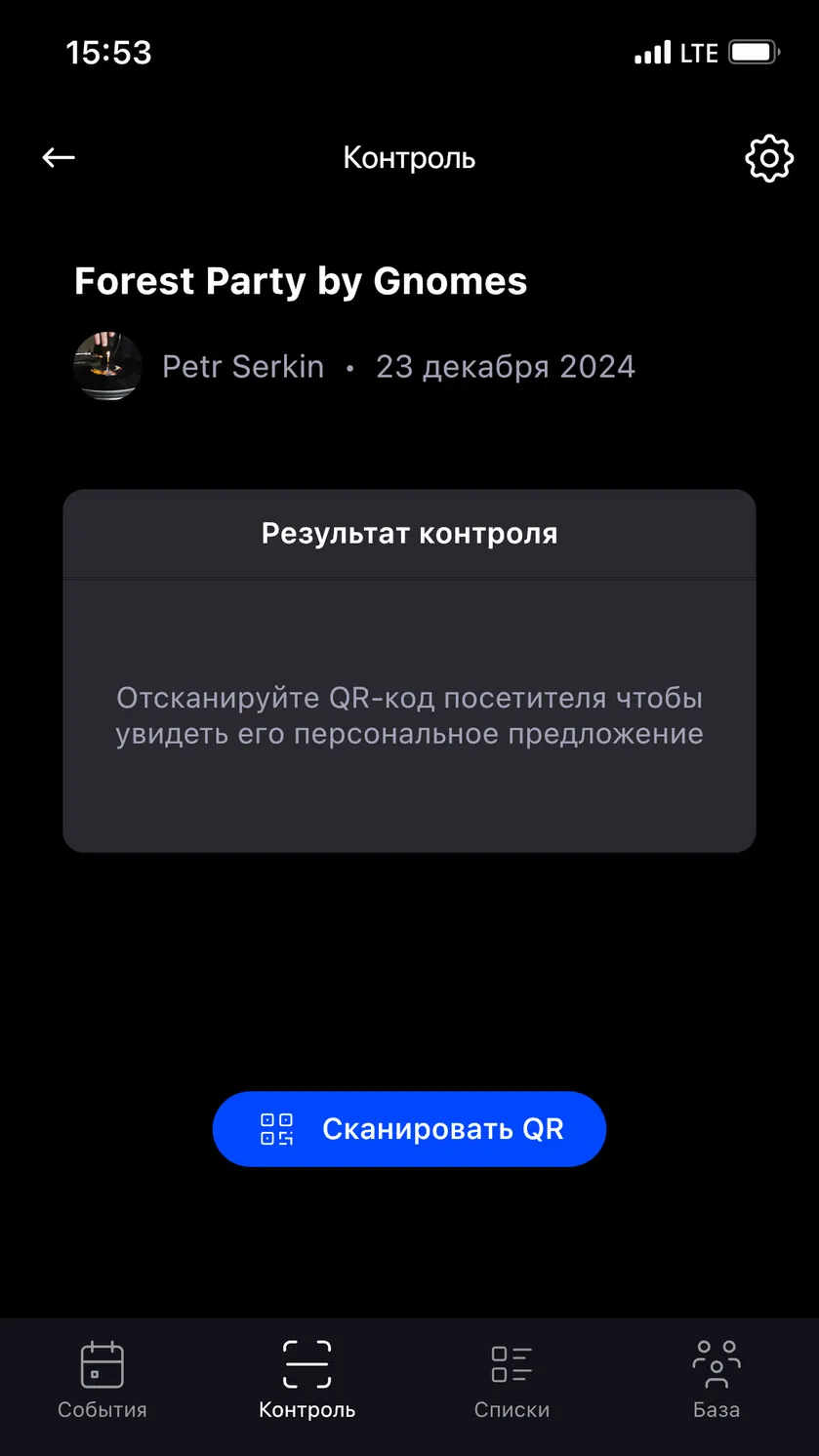The height and width of the screenshot is (1456, 819).
Task: Open the Списки tab
Action: point(512,1380)
